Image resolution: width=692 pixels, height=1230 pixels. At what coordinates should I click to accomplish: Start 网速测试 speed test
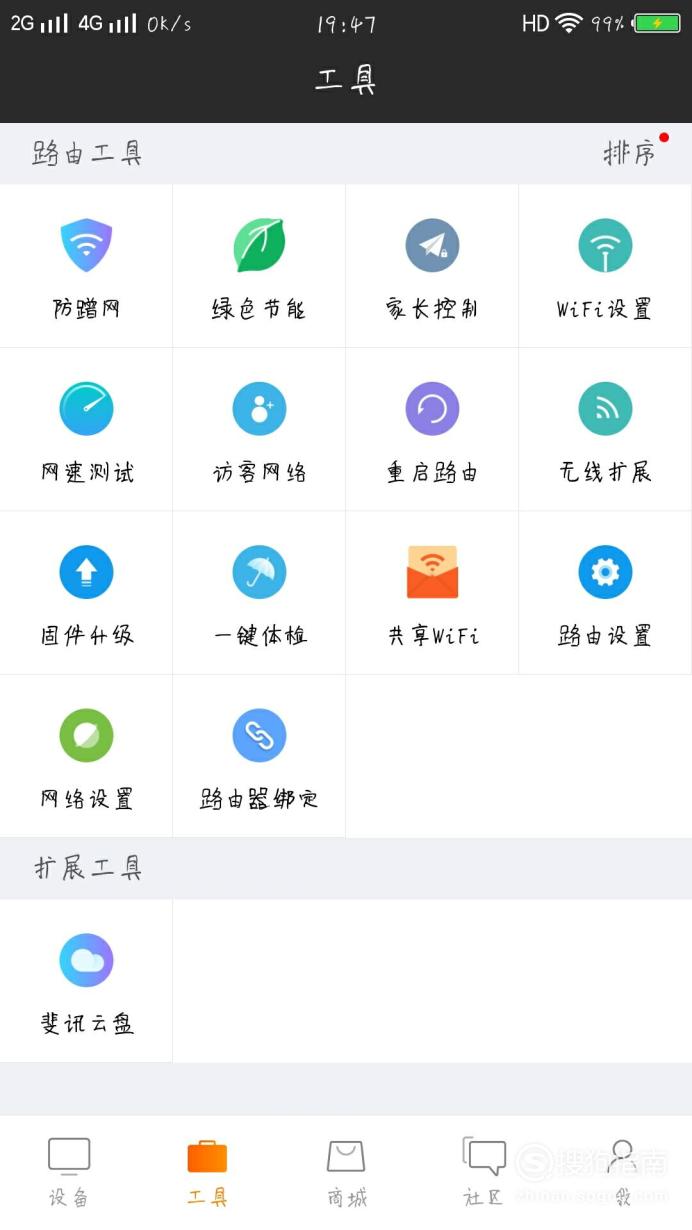point(86,429)
